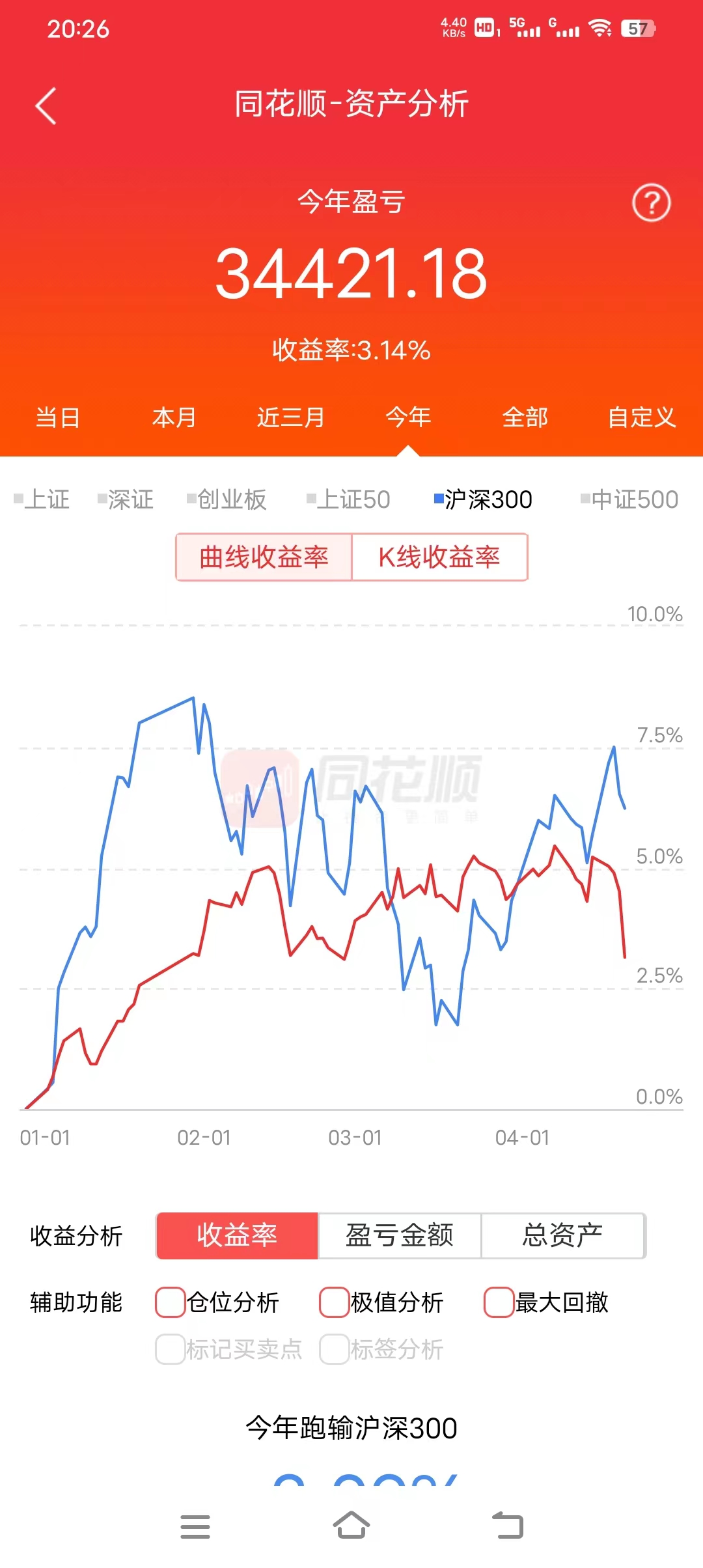Switch to the 本月 period tab
The width and height of the screenshot is (703, 1568).
(174, 417)
